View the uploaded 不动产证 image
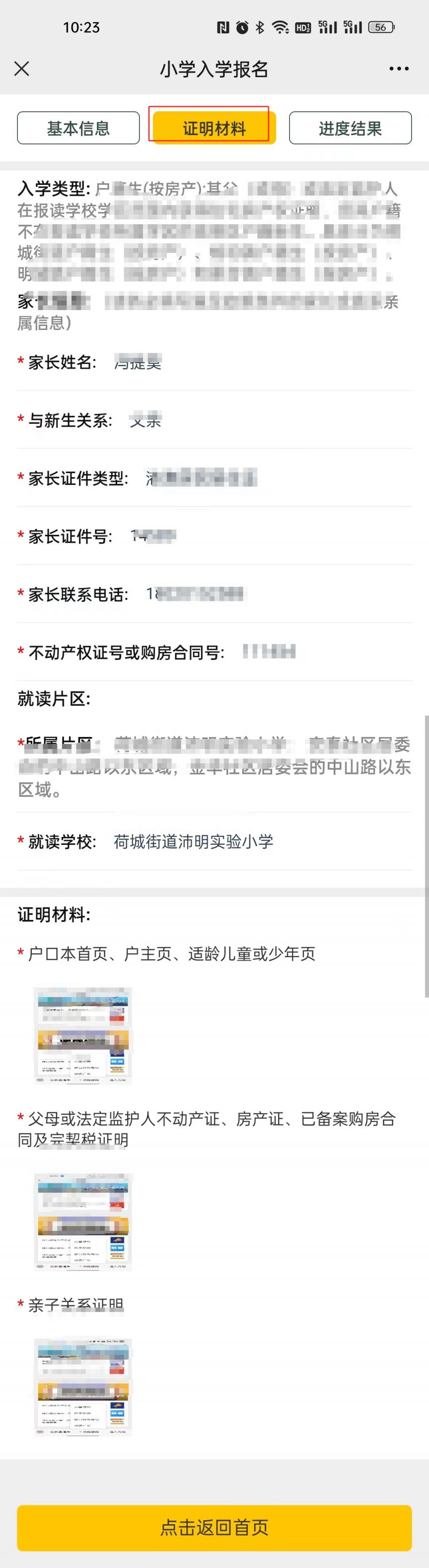 point(83,1222)
